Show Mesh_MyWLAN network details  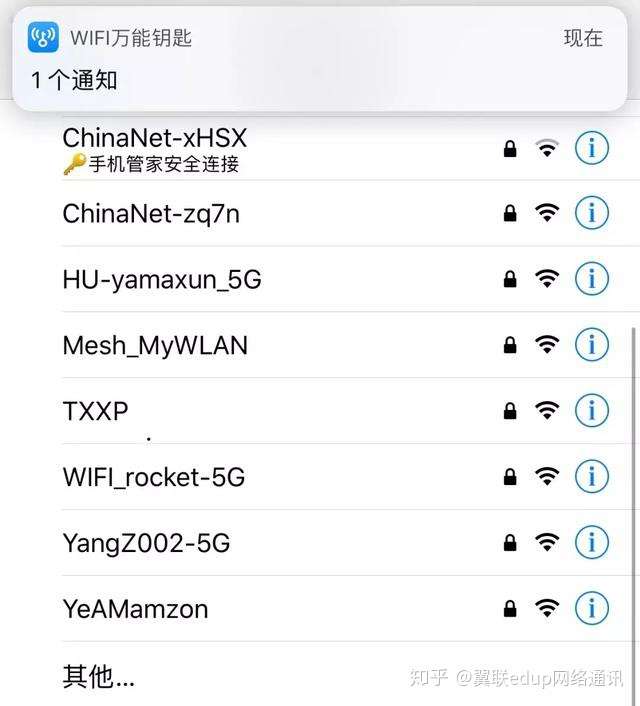tap(592, 345)
